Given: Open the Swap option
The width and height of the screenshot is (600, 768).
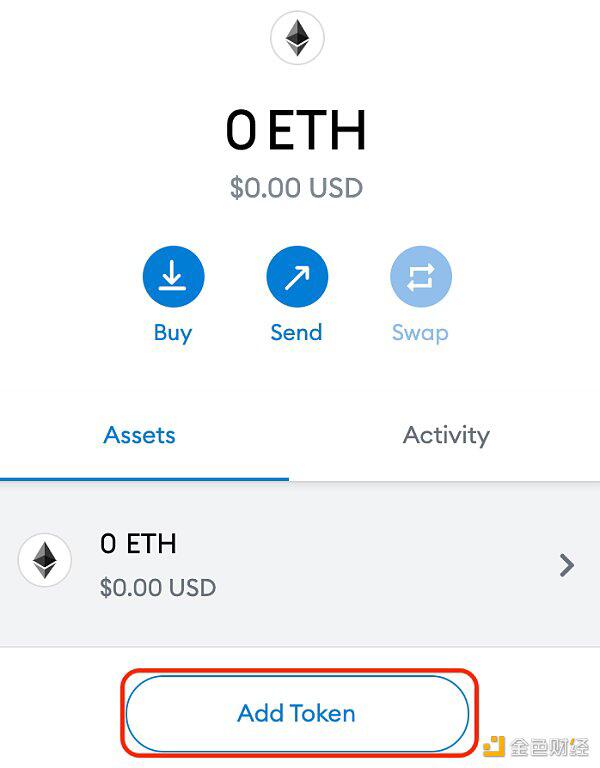Looking at the screenshot, I should [420, 277].
